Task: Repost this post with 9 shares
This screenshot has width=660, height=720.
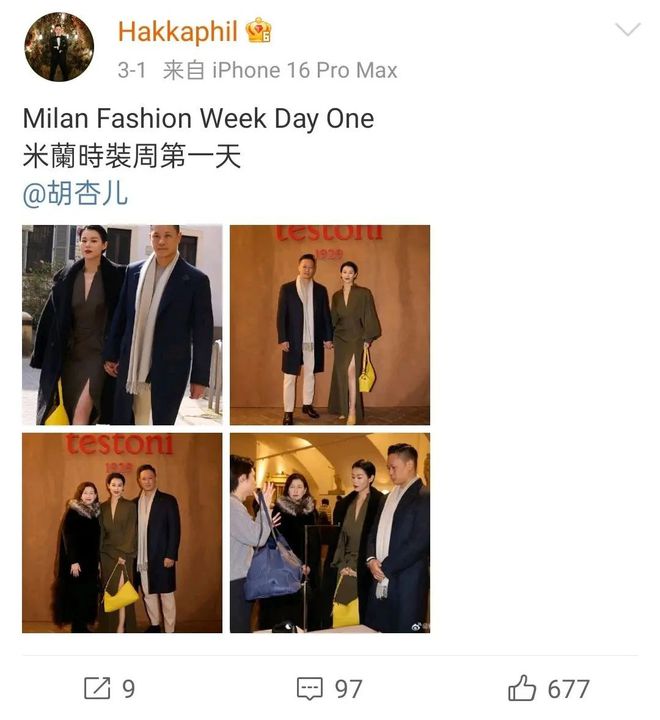Action: pyautogui.click(x=110, y=688)
